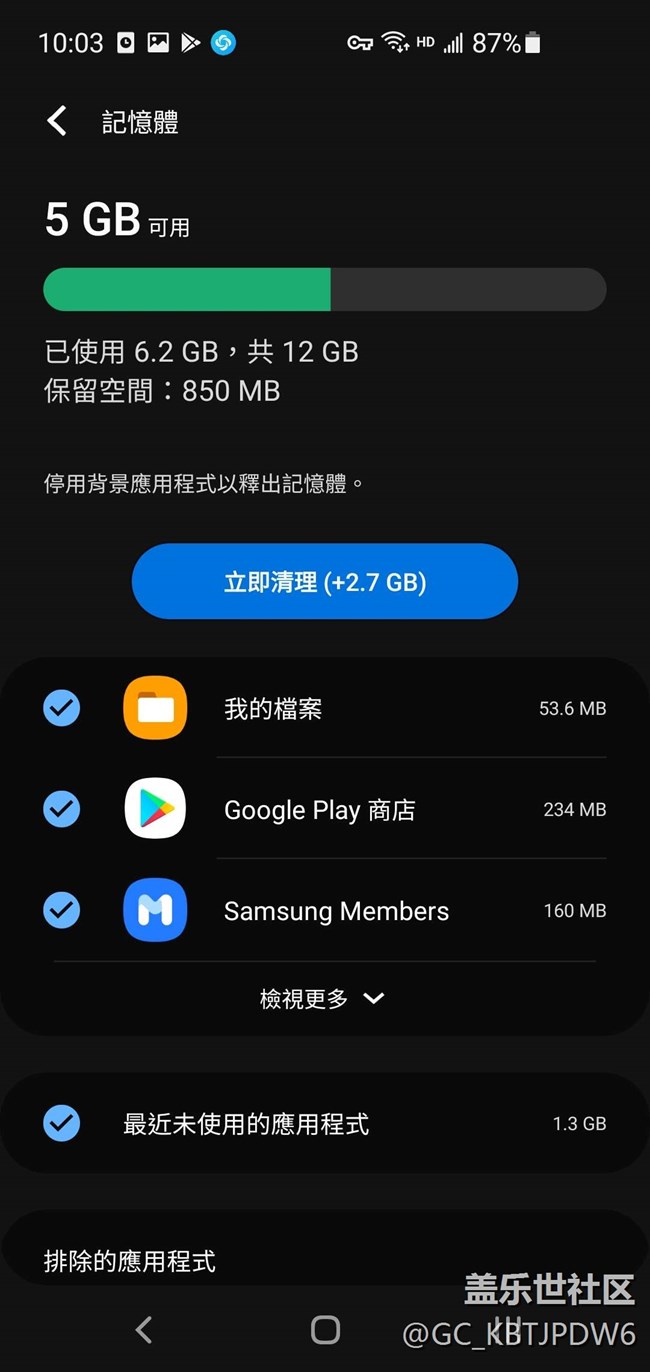Screen dimensions: 650x1372
Task: Uncheck 最近未使用的應用程式
Action: [x=62, y=1123]
